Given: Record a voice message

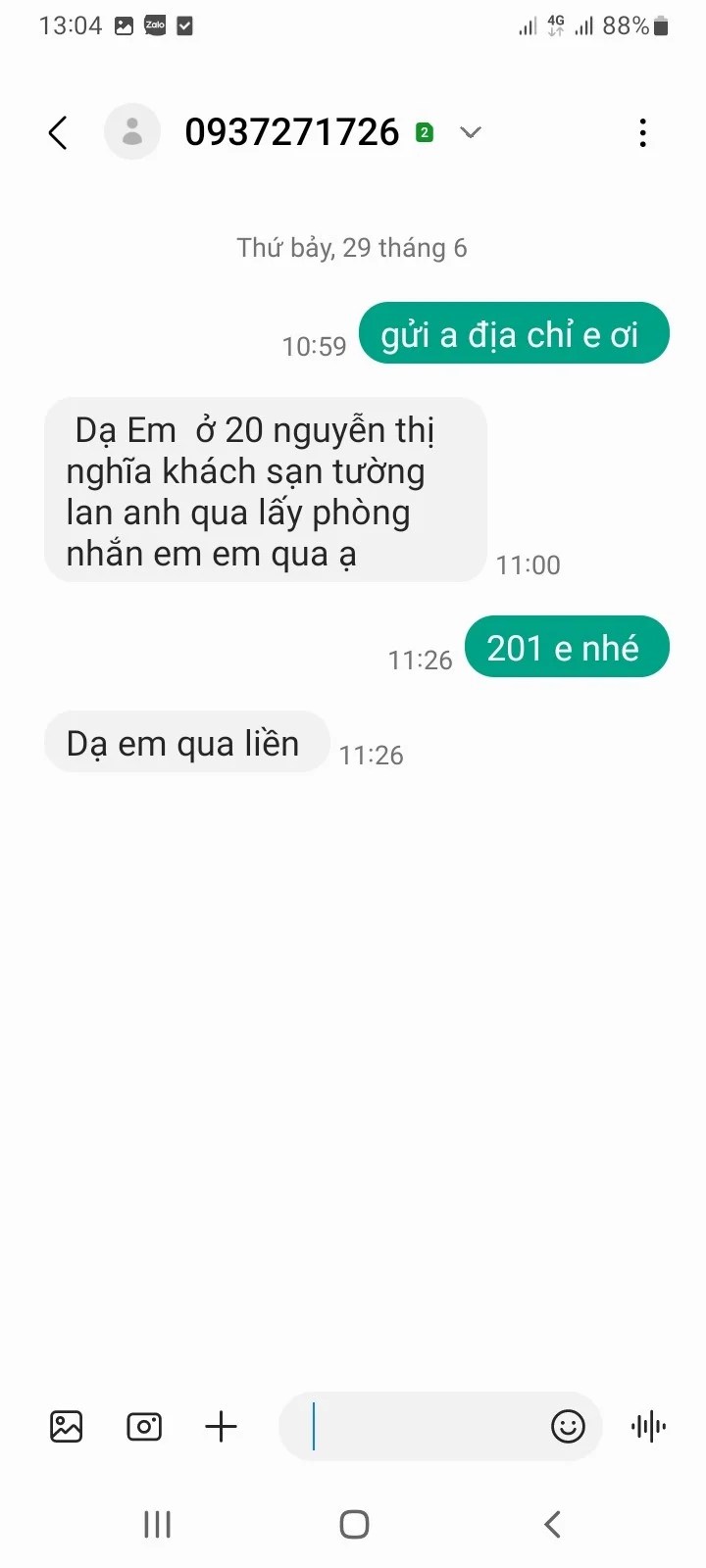Looking at the screenshot, I should coord(648,1426).
